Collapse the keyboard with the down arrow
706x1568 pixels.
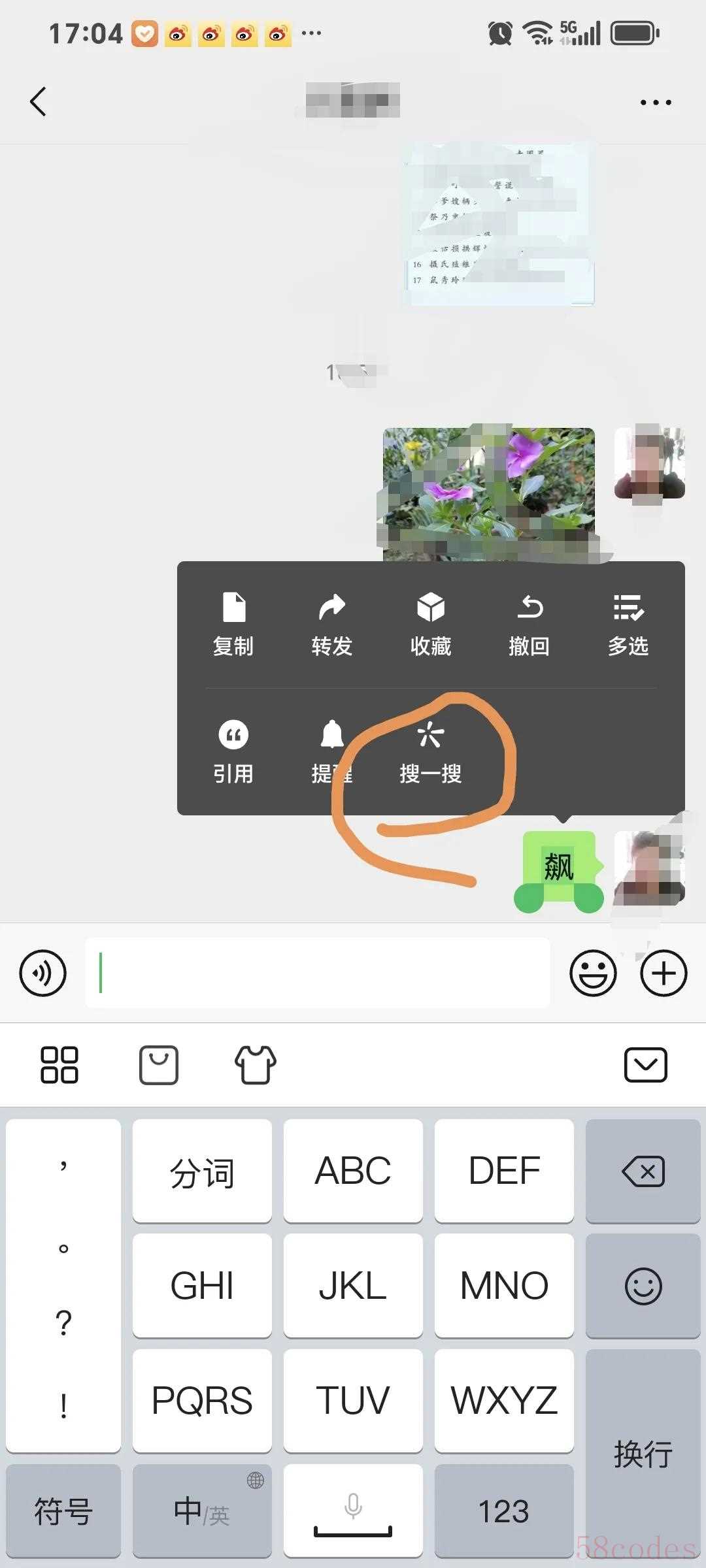645,1065
